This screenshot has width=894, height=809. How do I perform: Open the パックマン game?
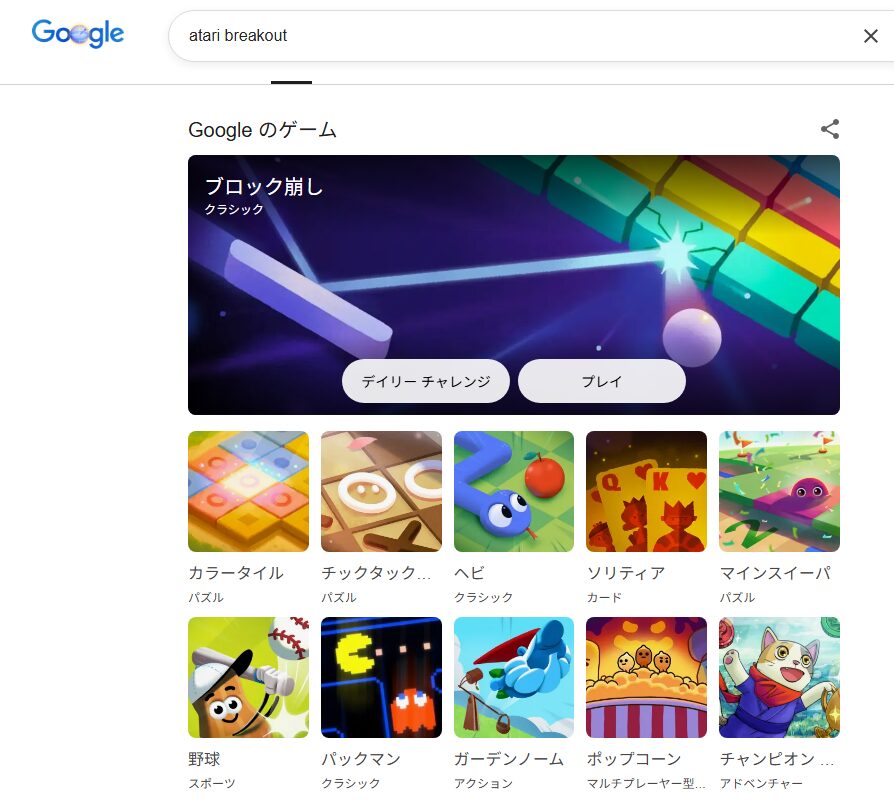point(381,677)
